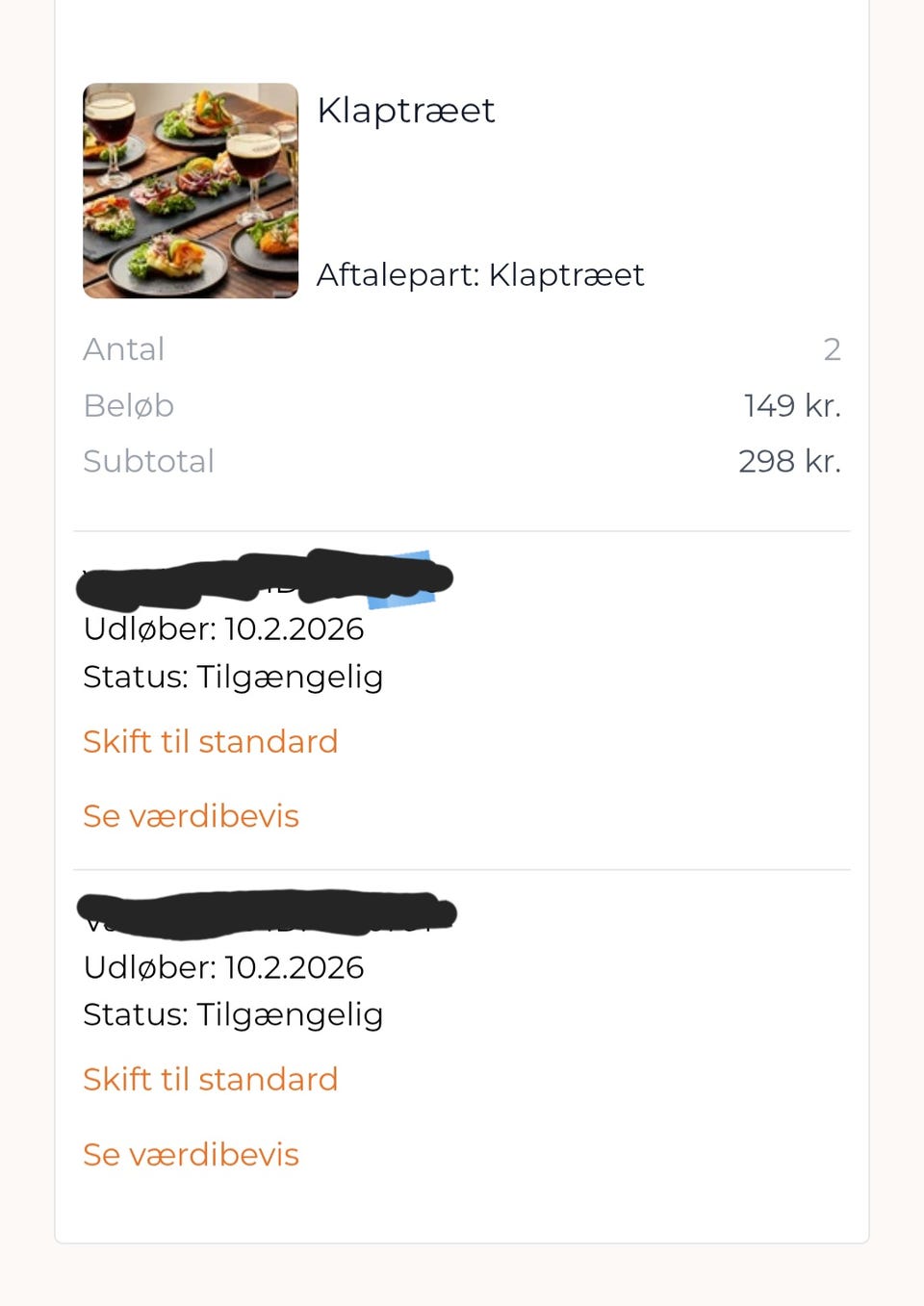Select Skift til standard for first voucher
This screenshot has width=924, height=1306.
point(210,742)
